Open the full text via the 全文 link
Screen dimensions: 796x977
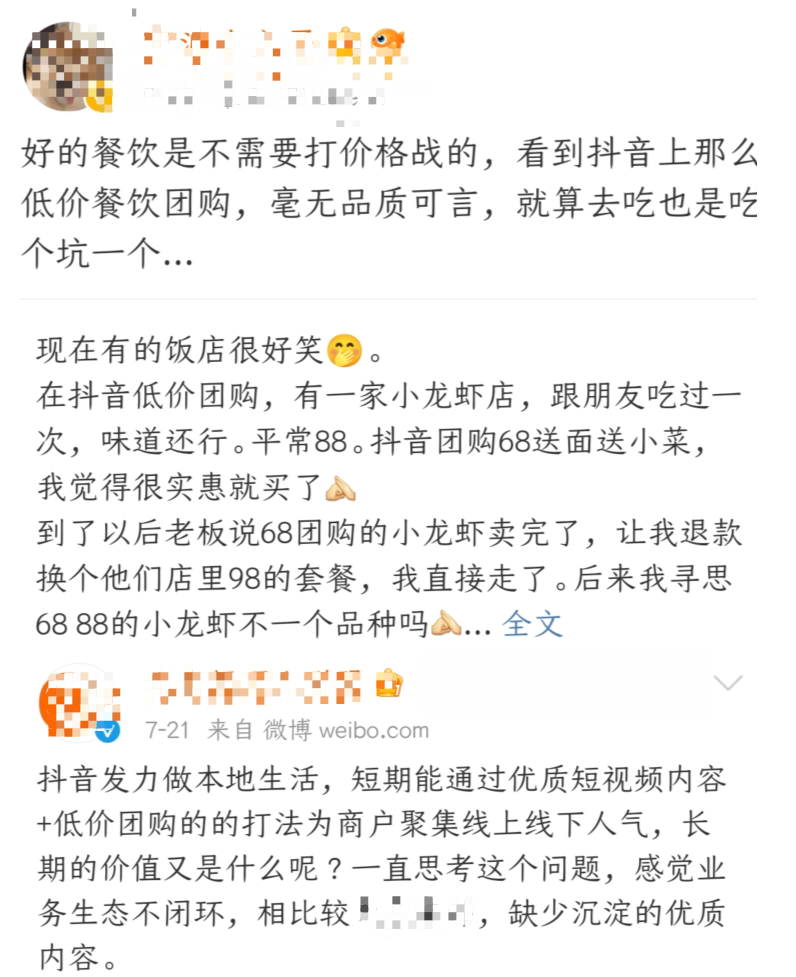click(x=532, y=624)
